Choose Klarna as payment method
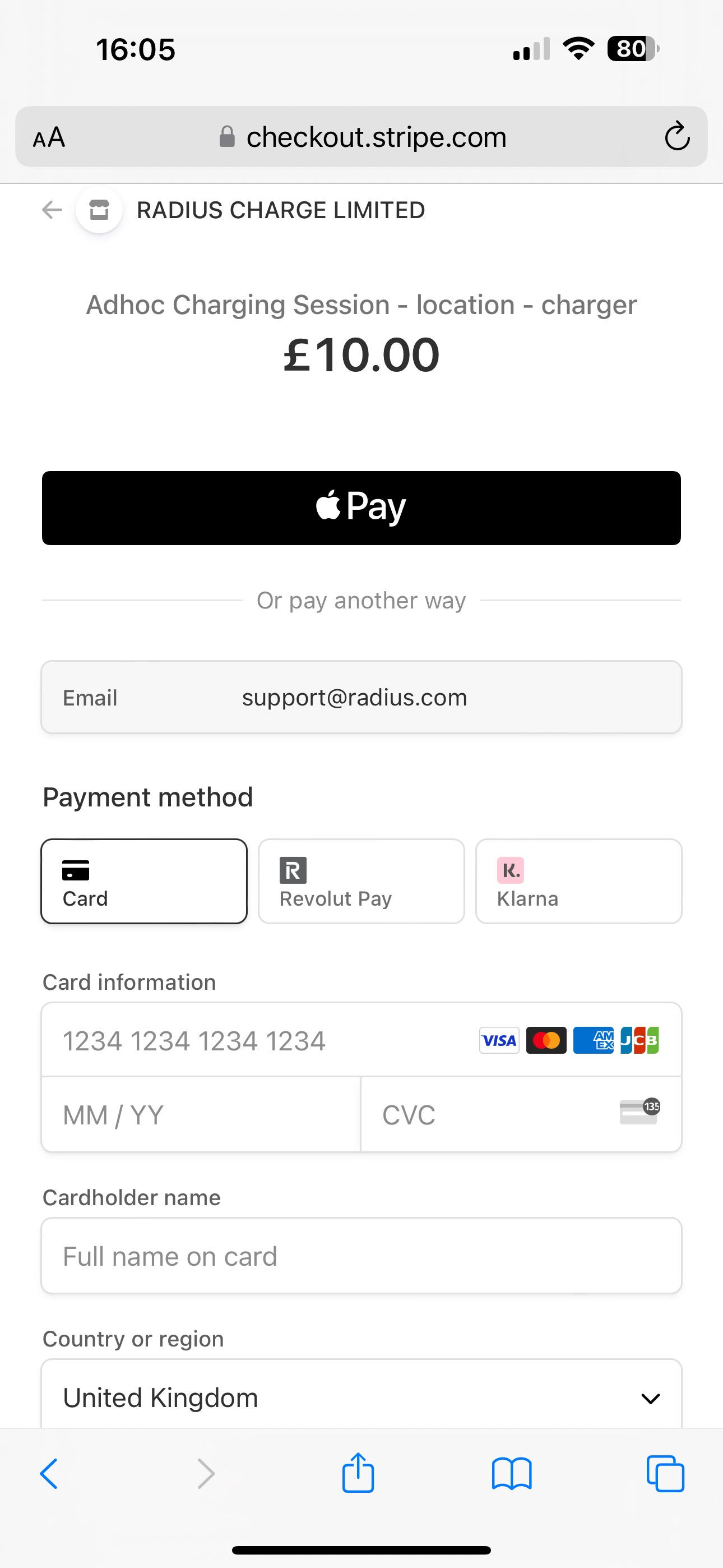This screenshot has height=1568, width=723. 579,882
